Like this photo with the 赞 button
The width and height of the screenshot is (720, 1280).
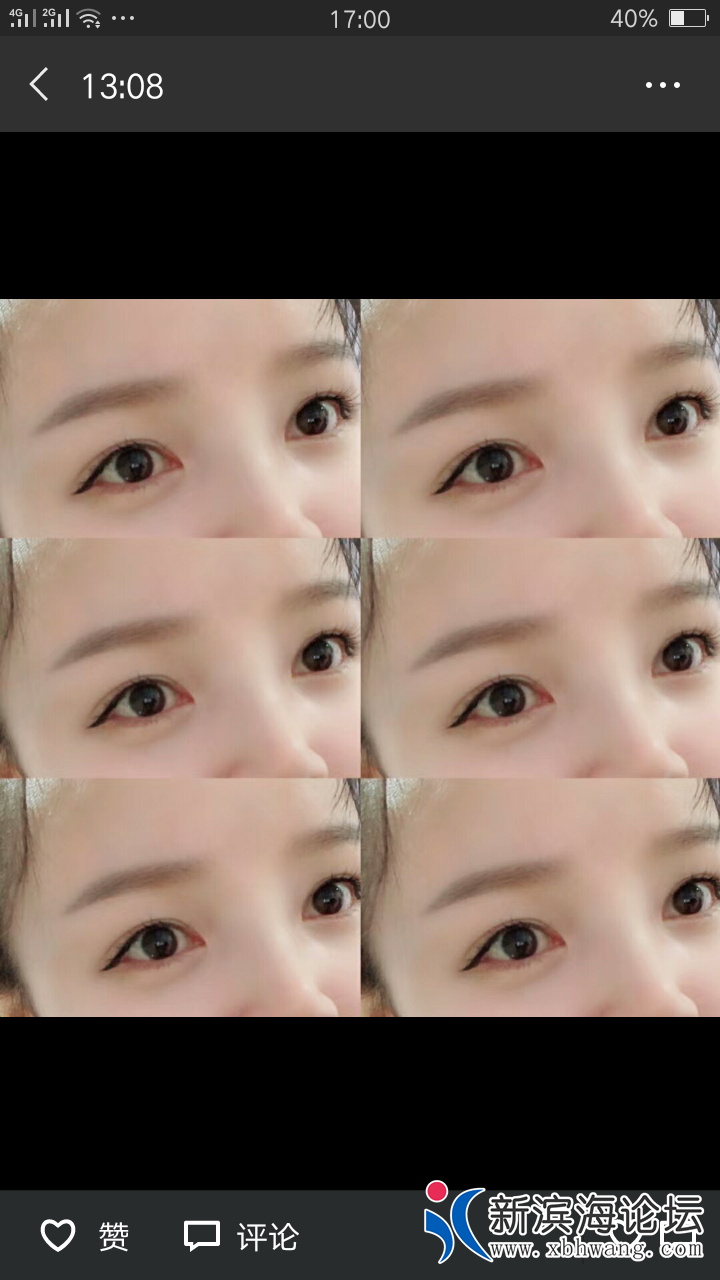click(x=84, y=1236)
